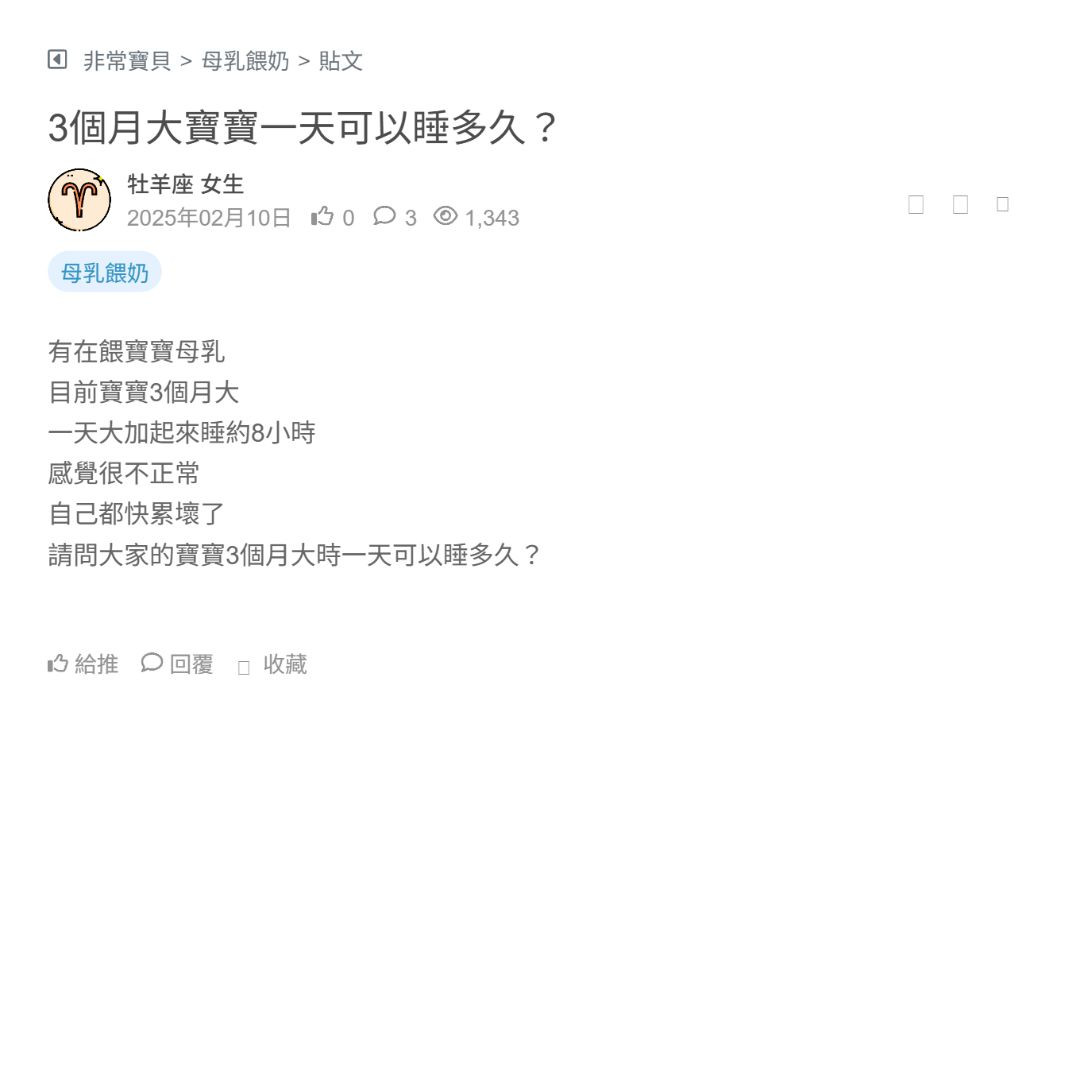Reply to the post with 回覆
Viewport: 1080px width, 1080px height.
177,664
